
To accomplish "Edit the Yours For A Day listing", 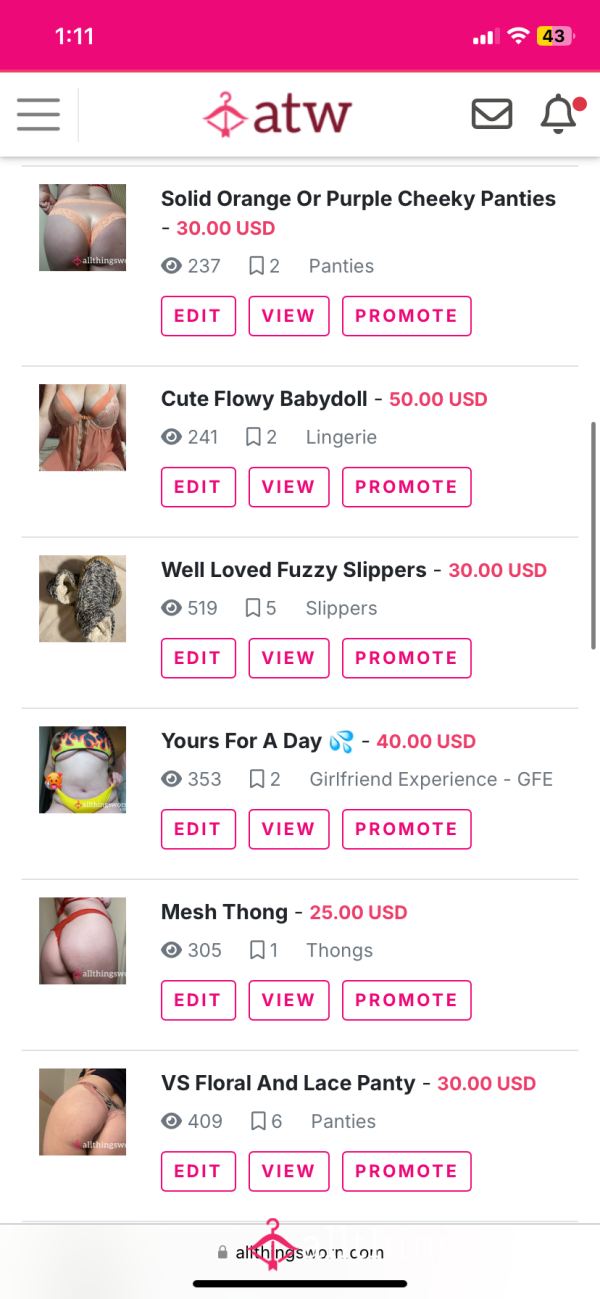I will coord(198,829).
